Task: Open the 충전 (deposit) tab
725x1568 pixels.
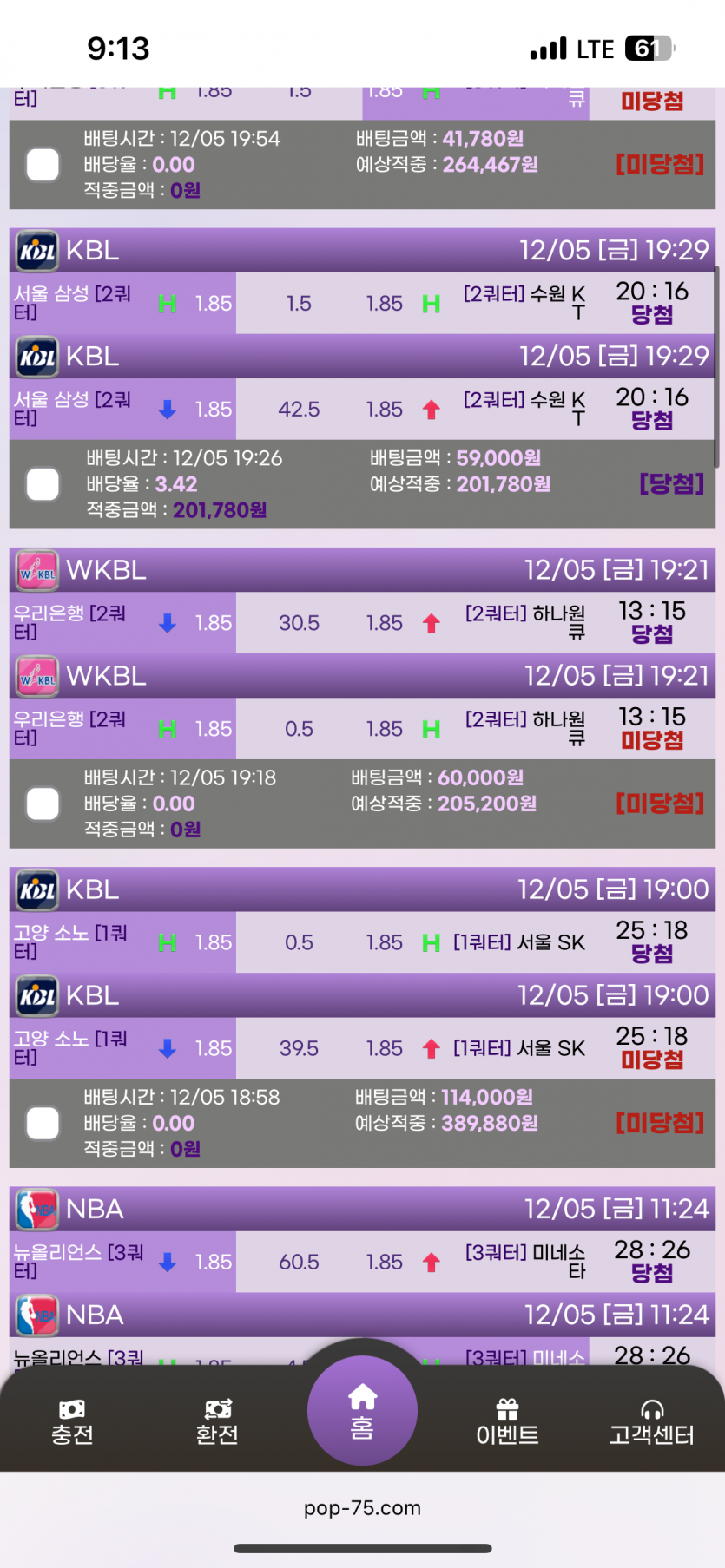Action: (x=72, y=1421)
